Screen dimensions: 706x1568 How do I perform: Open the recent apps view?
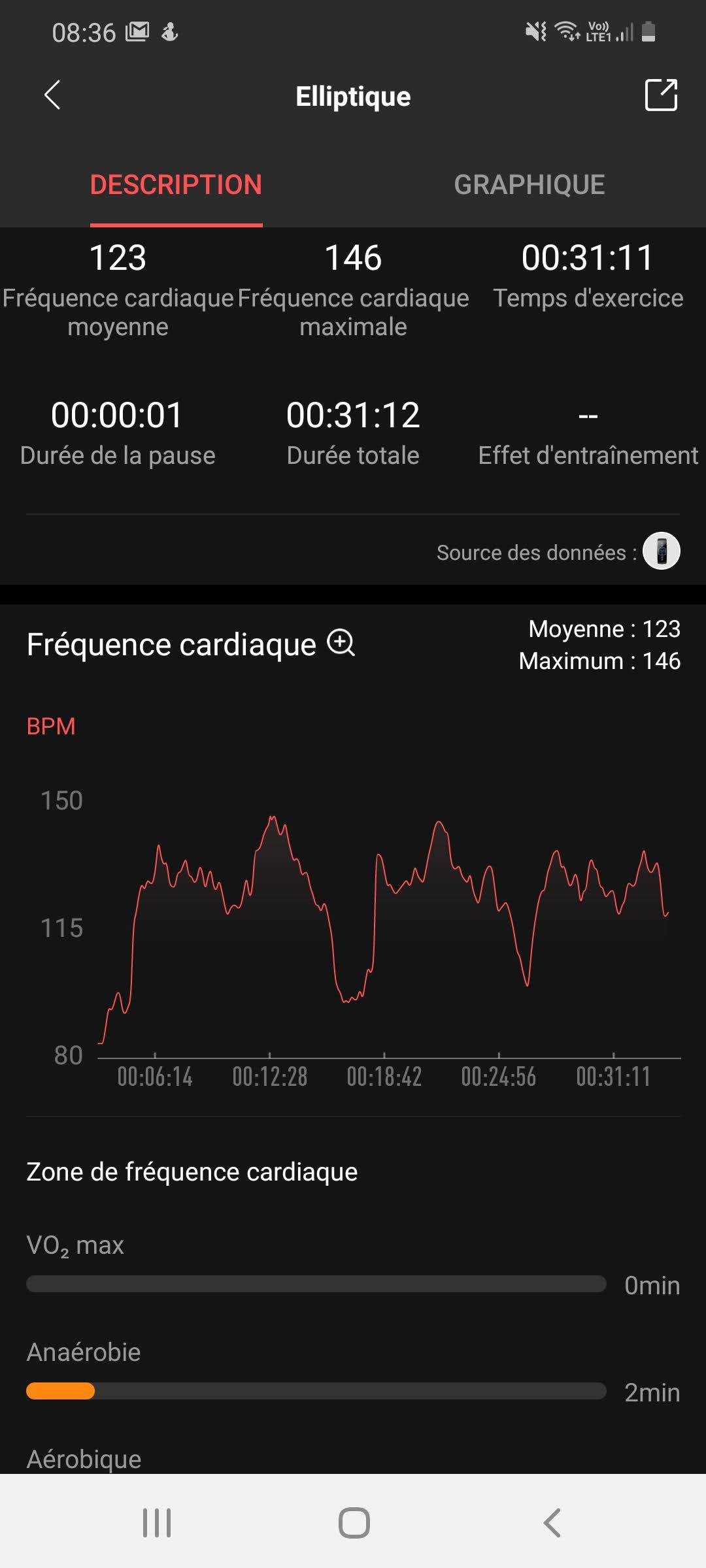(x=157, y=1522)
